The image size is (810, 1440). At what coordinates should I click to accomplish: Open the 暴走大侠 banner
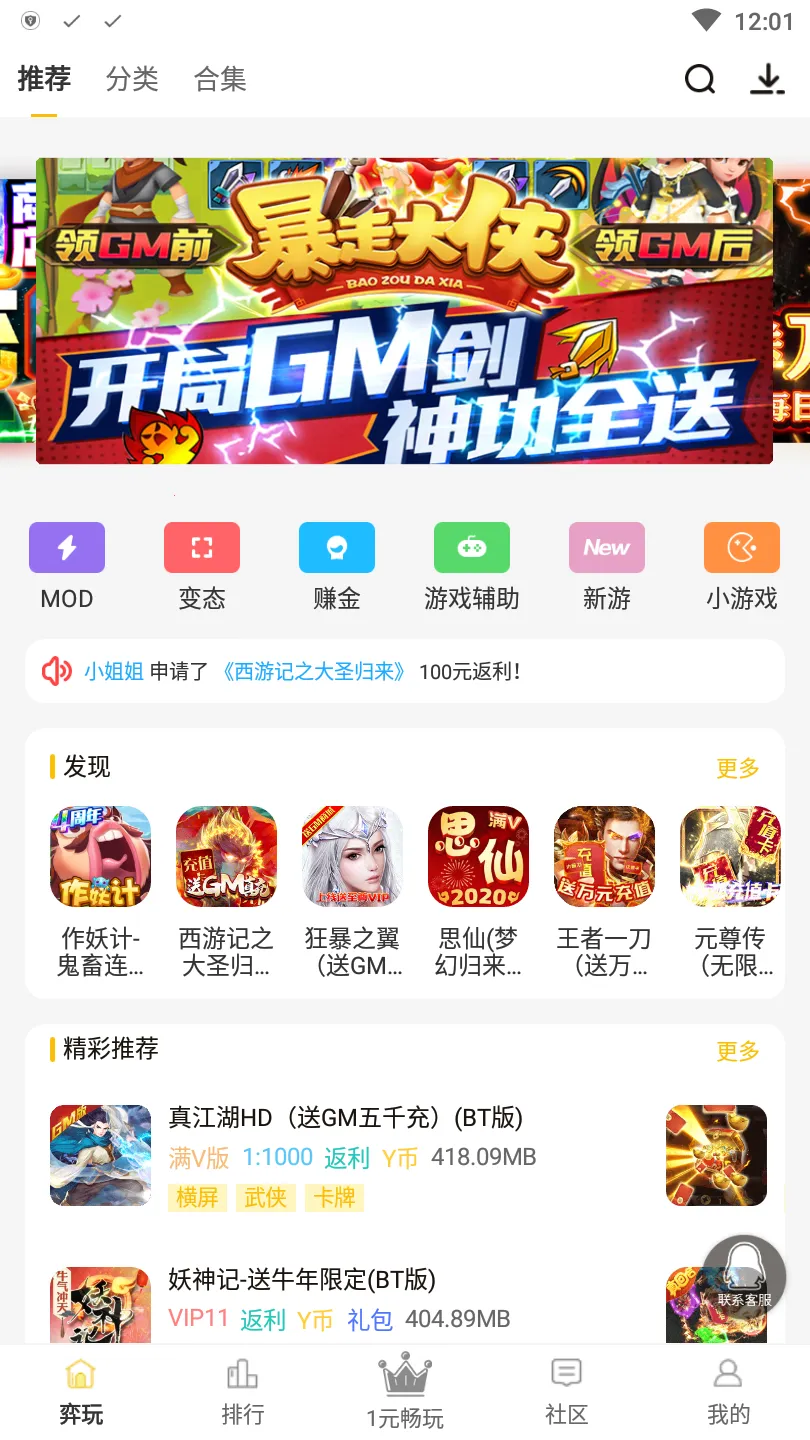coord(404,310)
